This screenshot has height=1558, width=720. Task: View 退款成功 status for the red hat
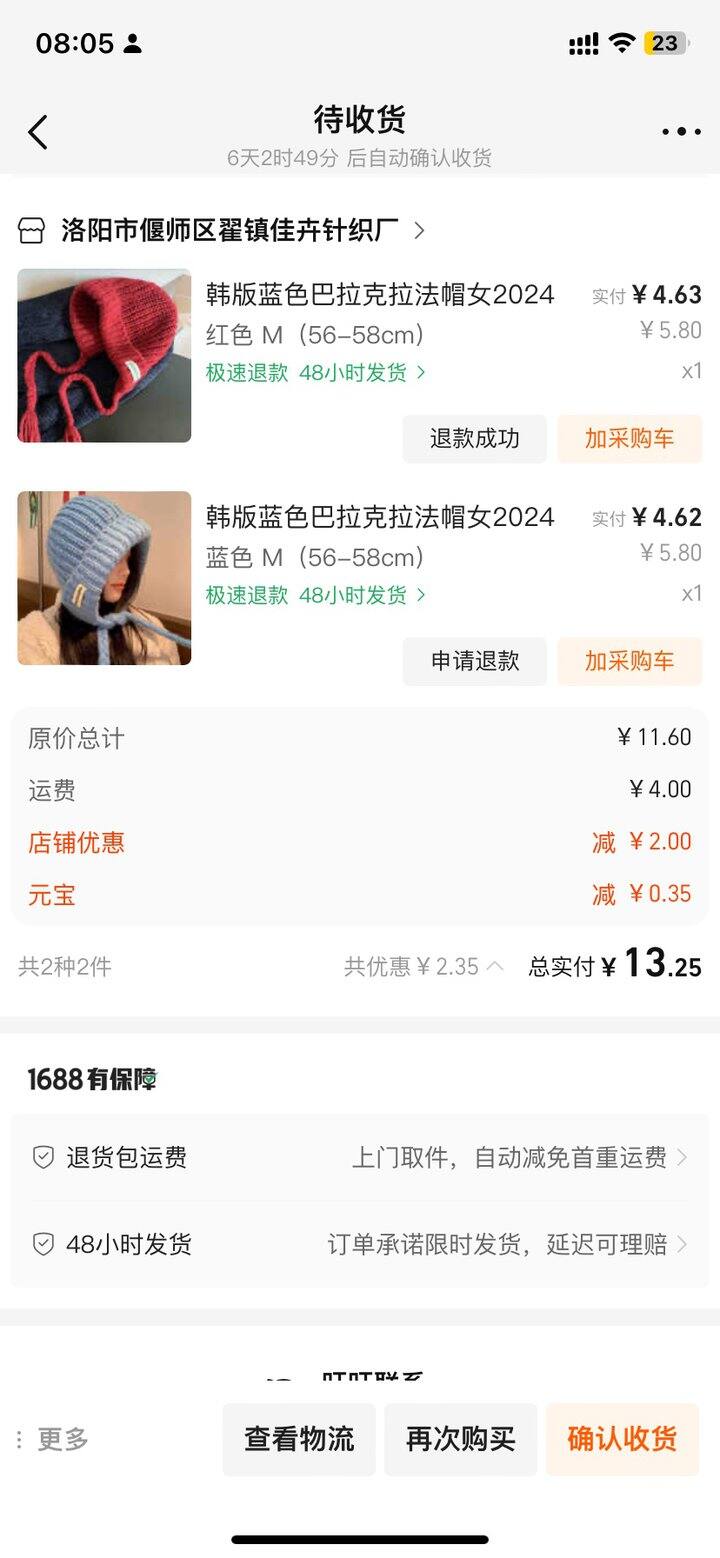pyautogui.click(x=474, y=439)
